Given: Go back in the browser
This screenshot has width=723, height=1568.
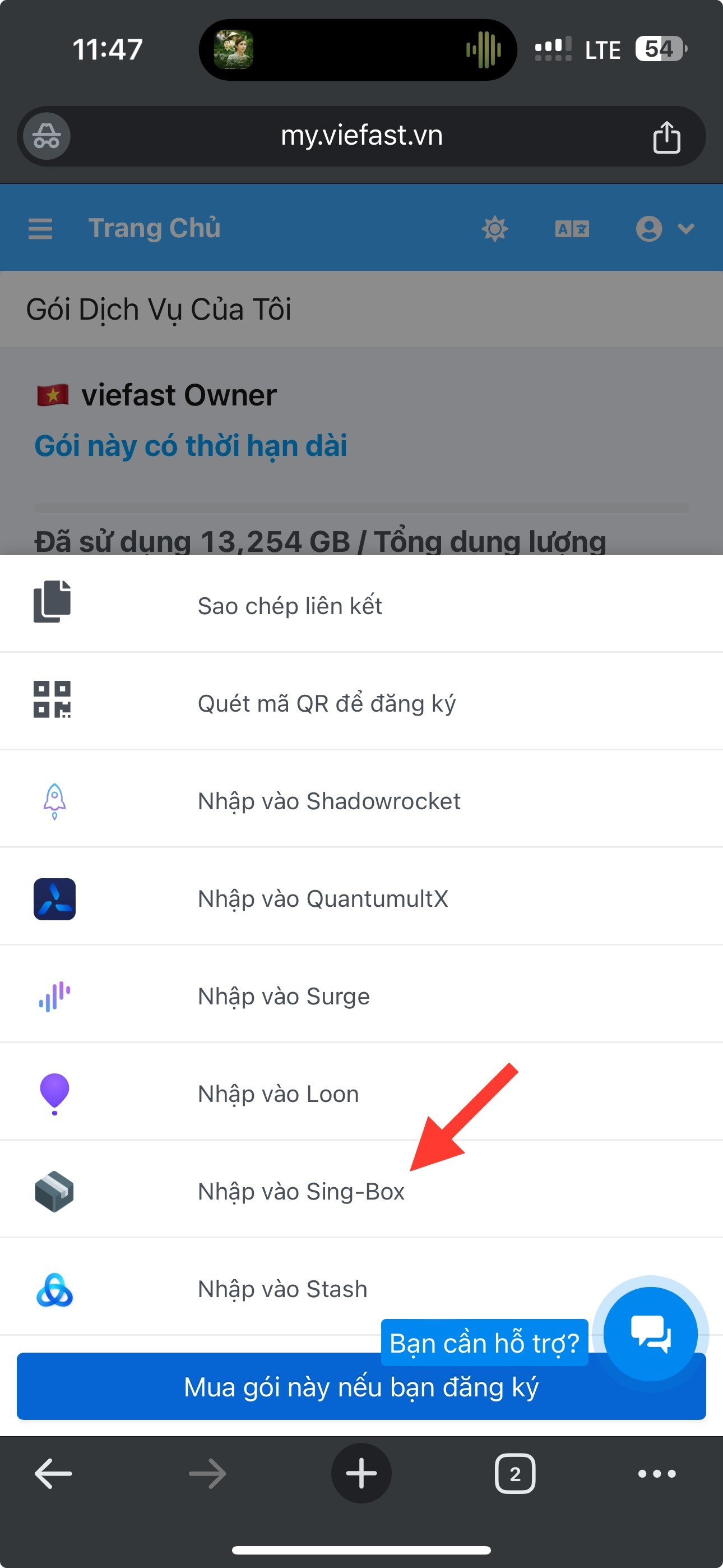Looking at the screenshot, I should pos(54,1474).
